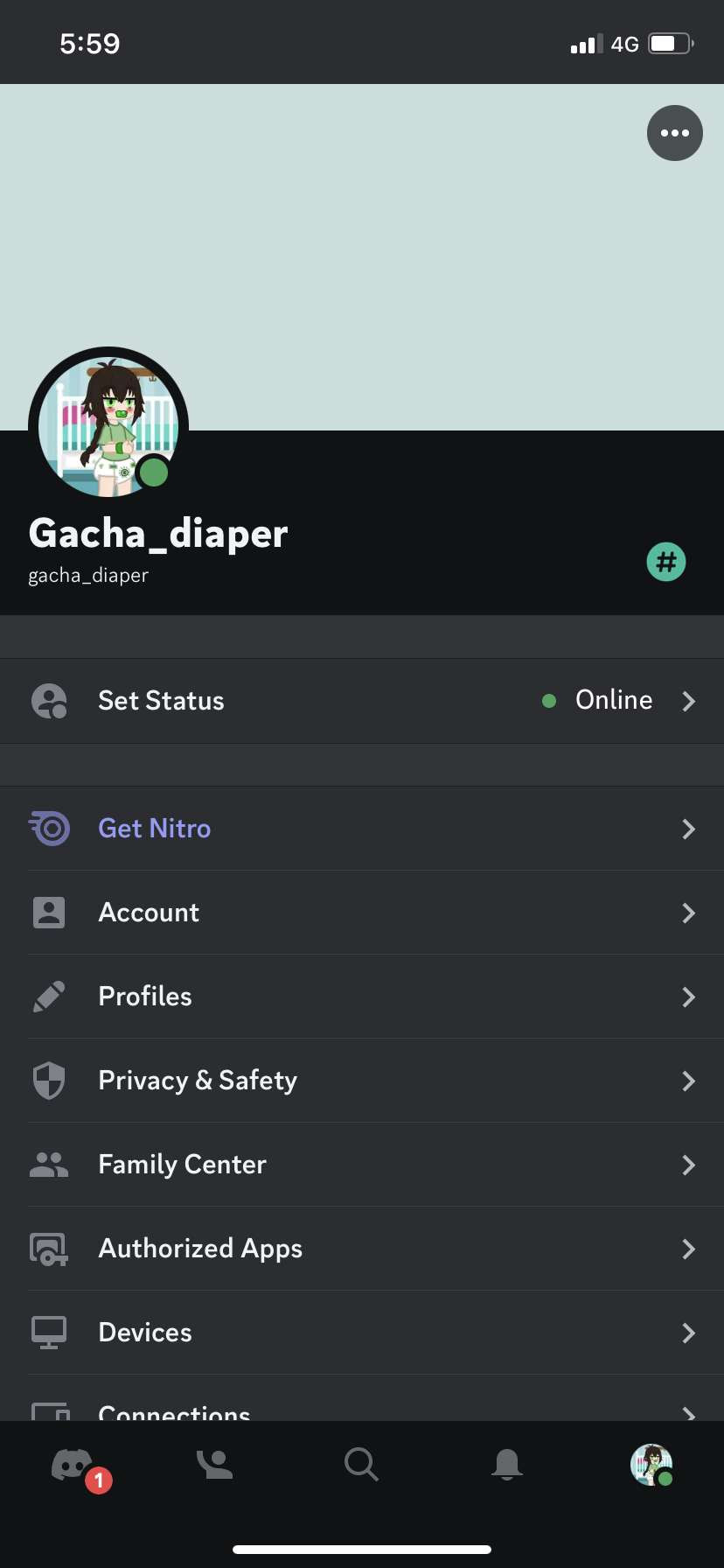Open Profiles settings

click(x=362, y=997)
